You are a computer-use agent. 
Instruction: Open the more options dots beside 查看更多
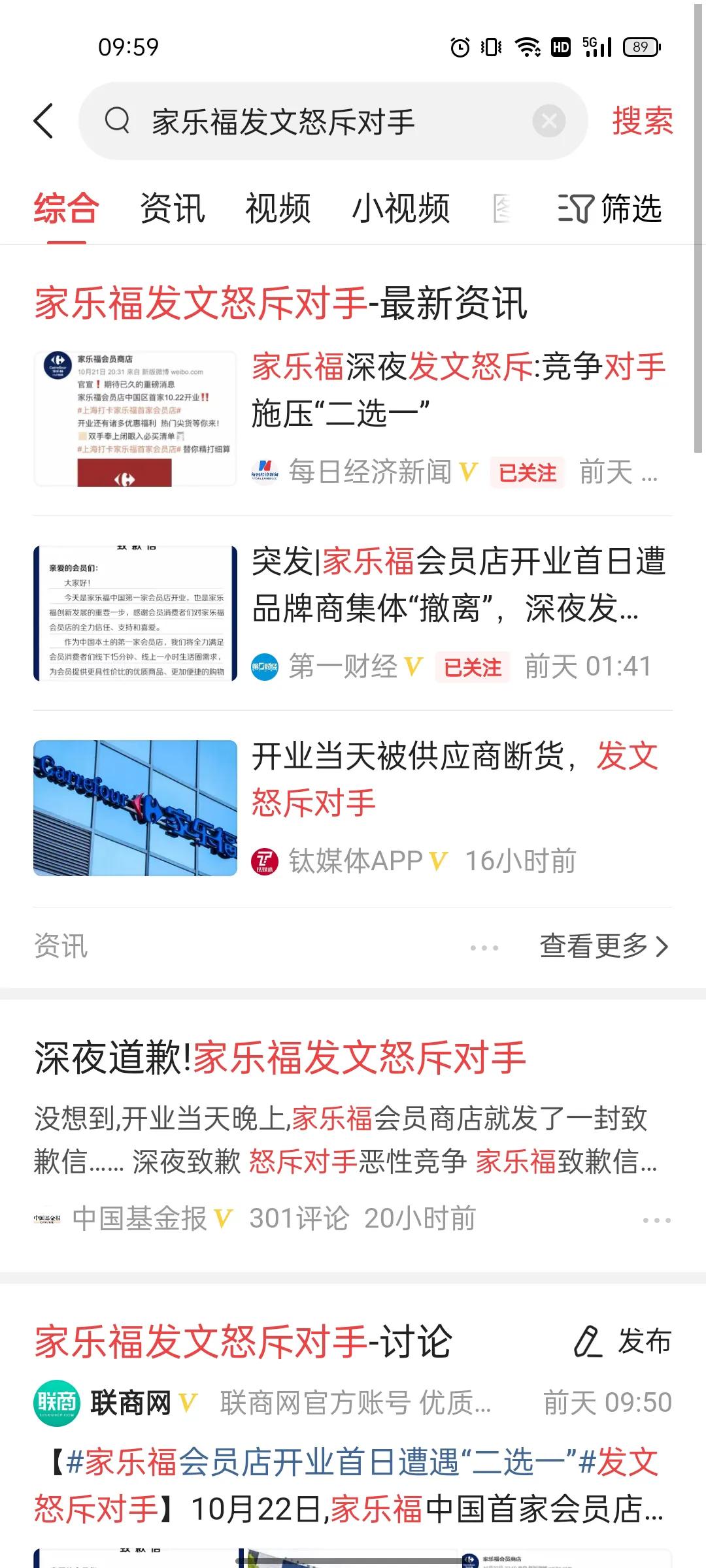[x=484, y=947]
